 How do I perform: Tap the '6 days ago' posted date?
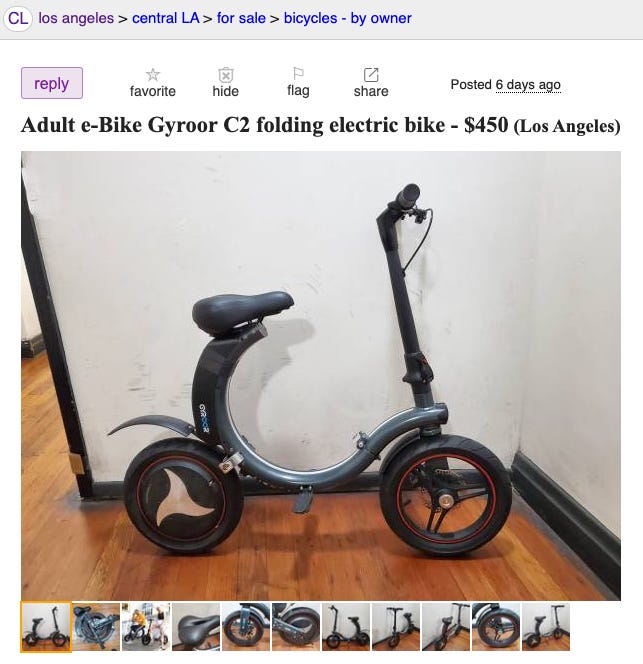tap(528, 85)
